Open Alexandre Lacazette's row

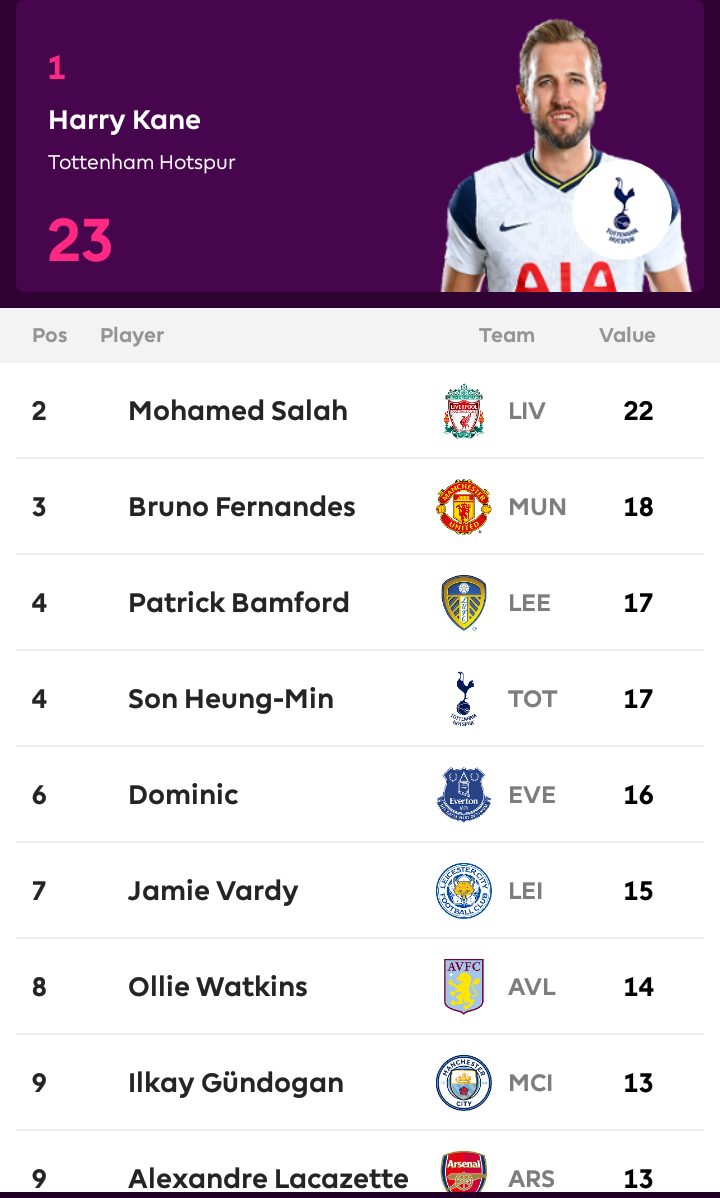point(360,1164)
